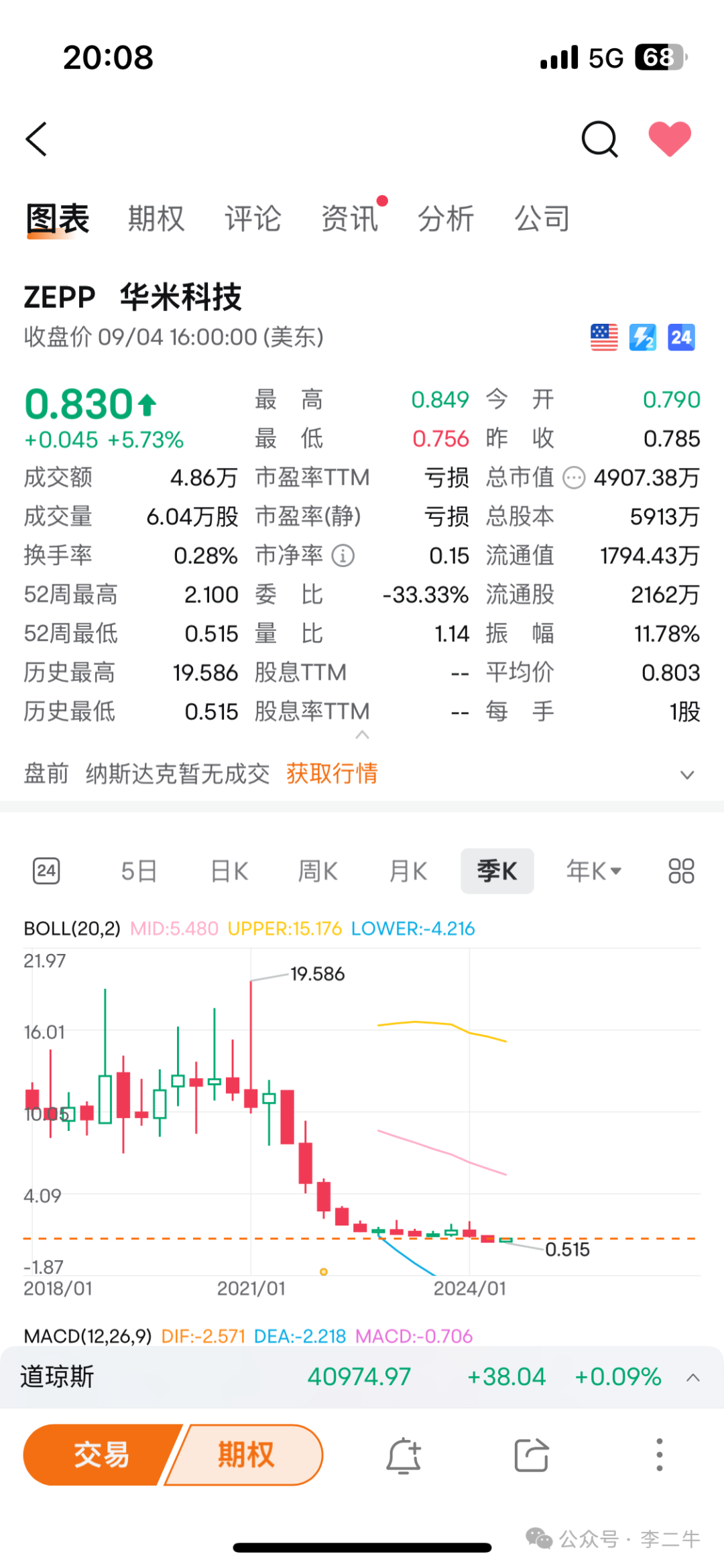Expand the 盘前 pre-market row chevron
This screenshot has height=1568, width=724.
687,775
